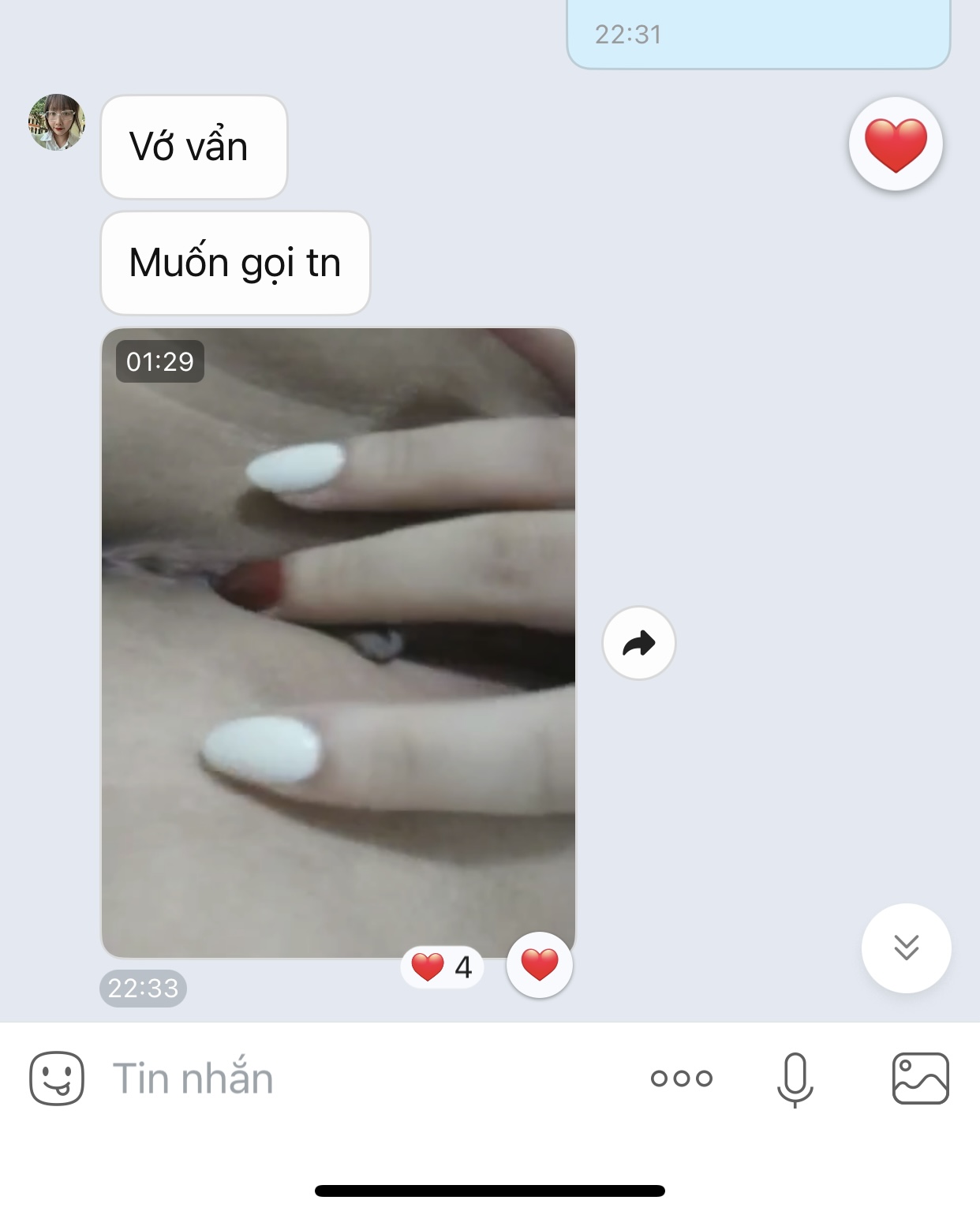980x1215 pixels.
Task: Open the sender's profile avatar
Action: [57, 122]
